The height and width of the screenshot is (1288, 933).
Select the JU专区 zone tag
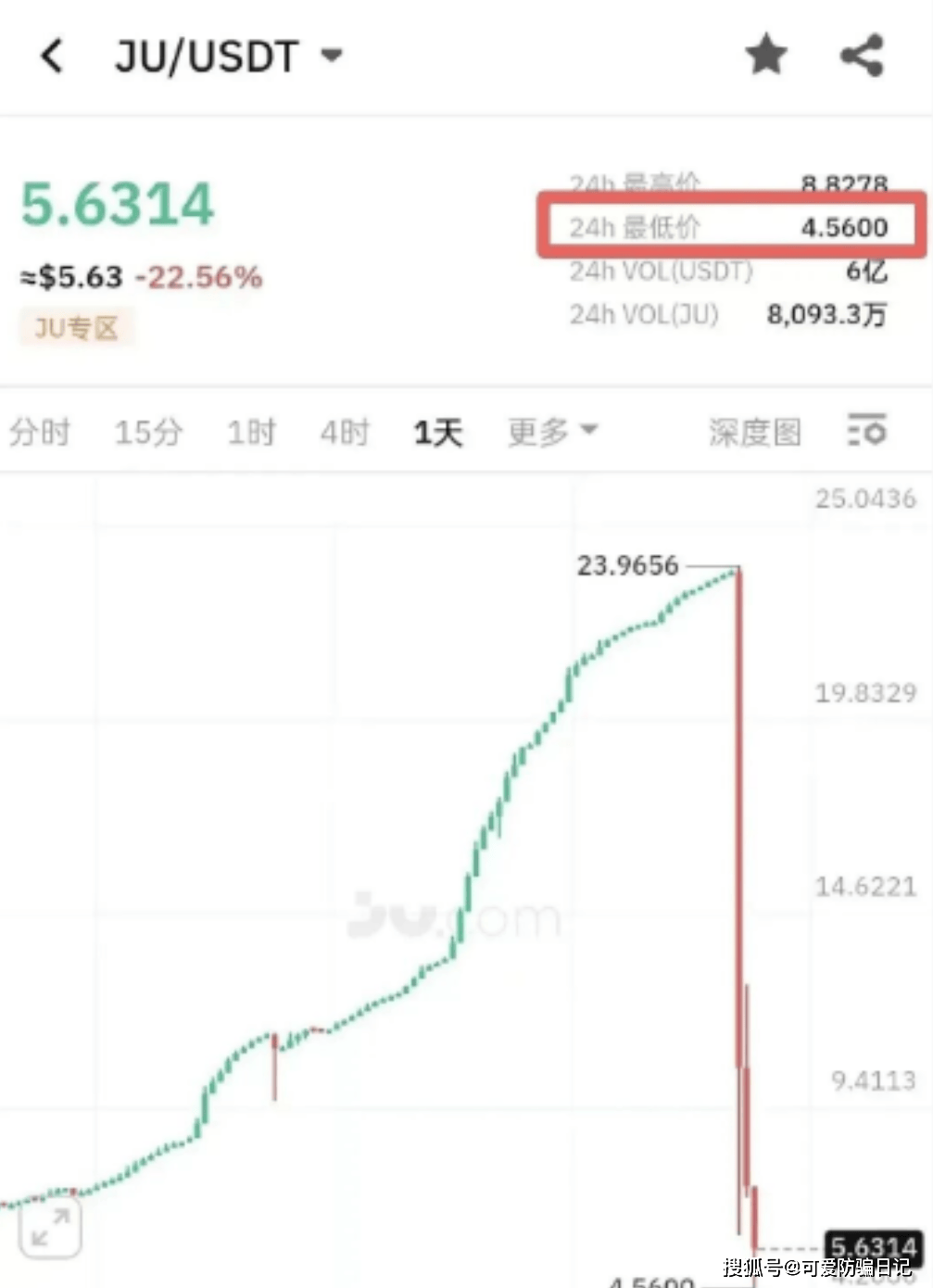(x=77, y=327)
